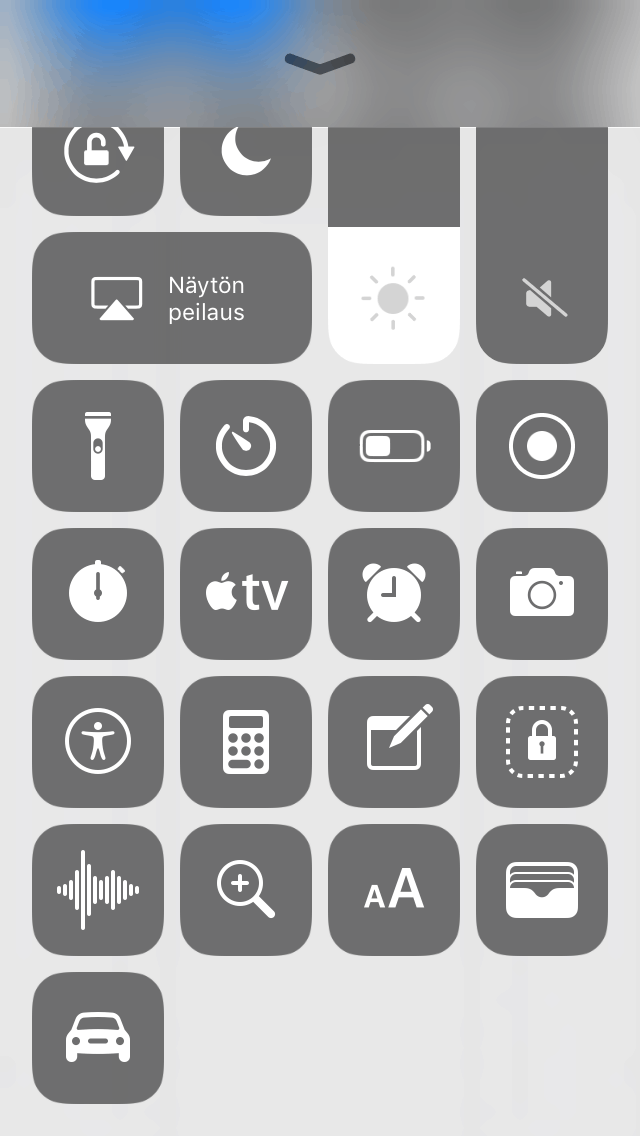This screenshot has height=1136, width=640.
Task: Create a new note
Action: [x=394, y=742]
